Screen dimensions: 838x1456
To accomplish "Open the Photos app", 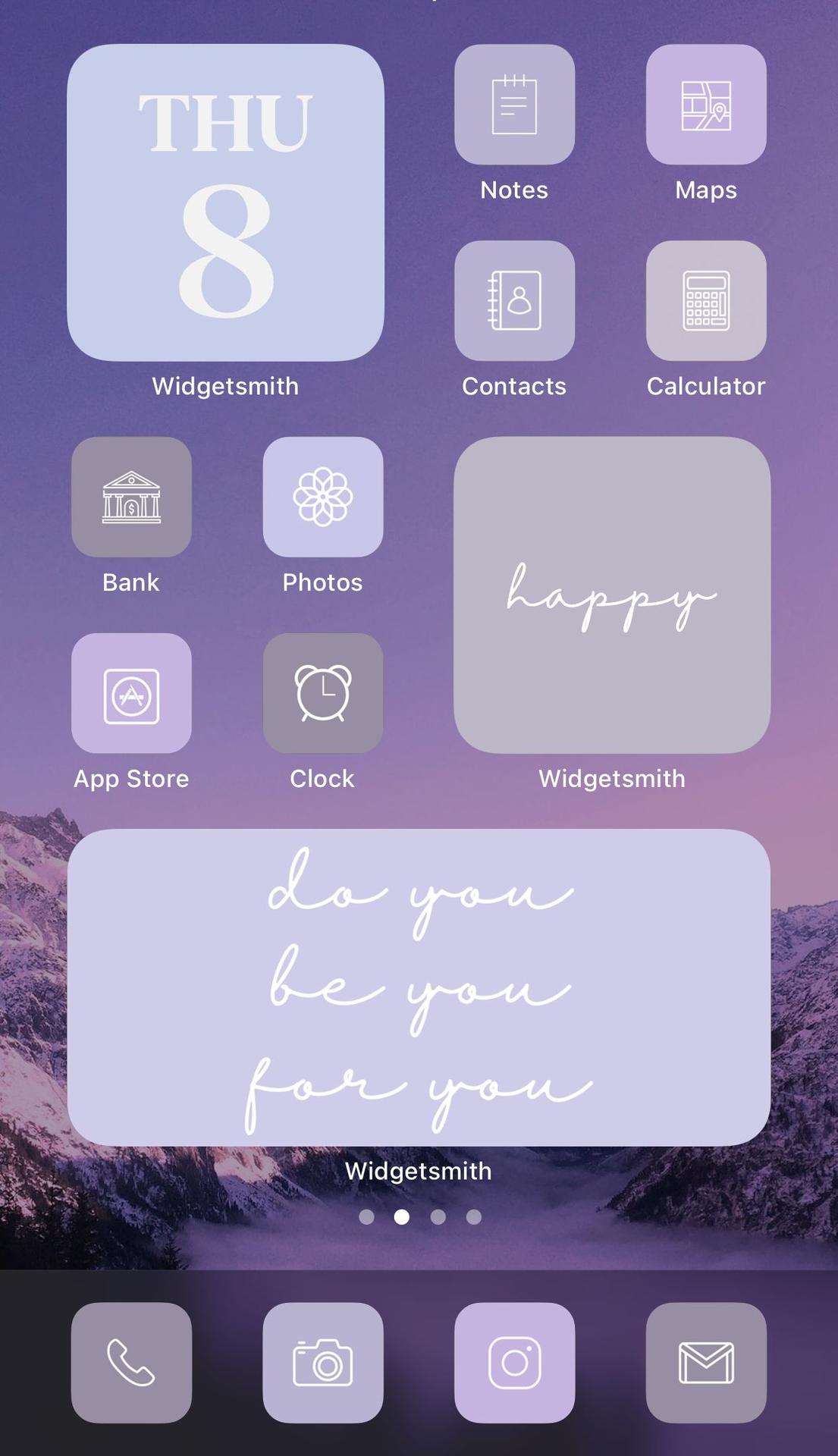I will click(x=323, y=497).
